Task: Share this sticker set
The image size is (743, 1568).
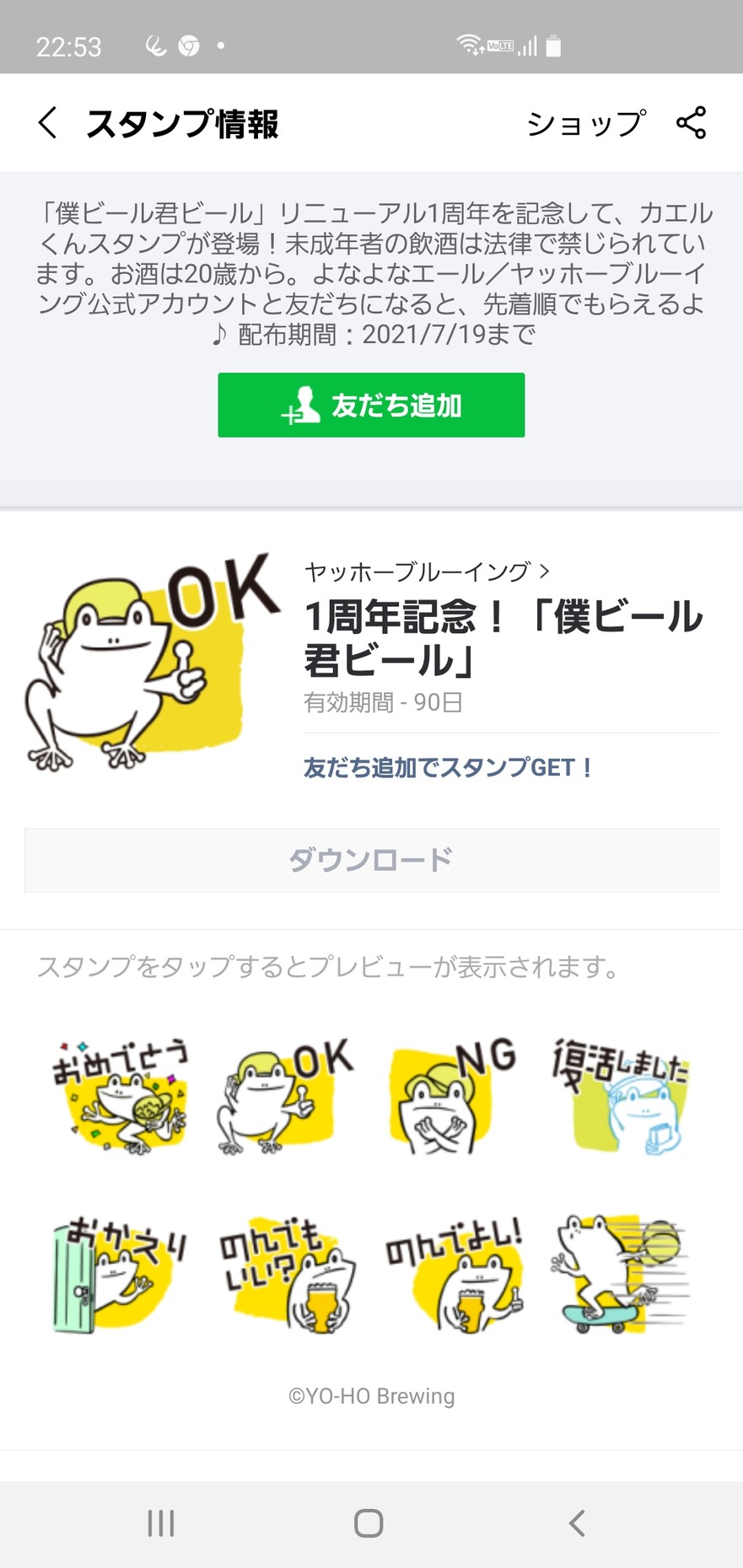Action: (691, 123)
